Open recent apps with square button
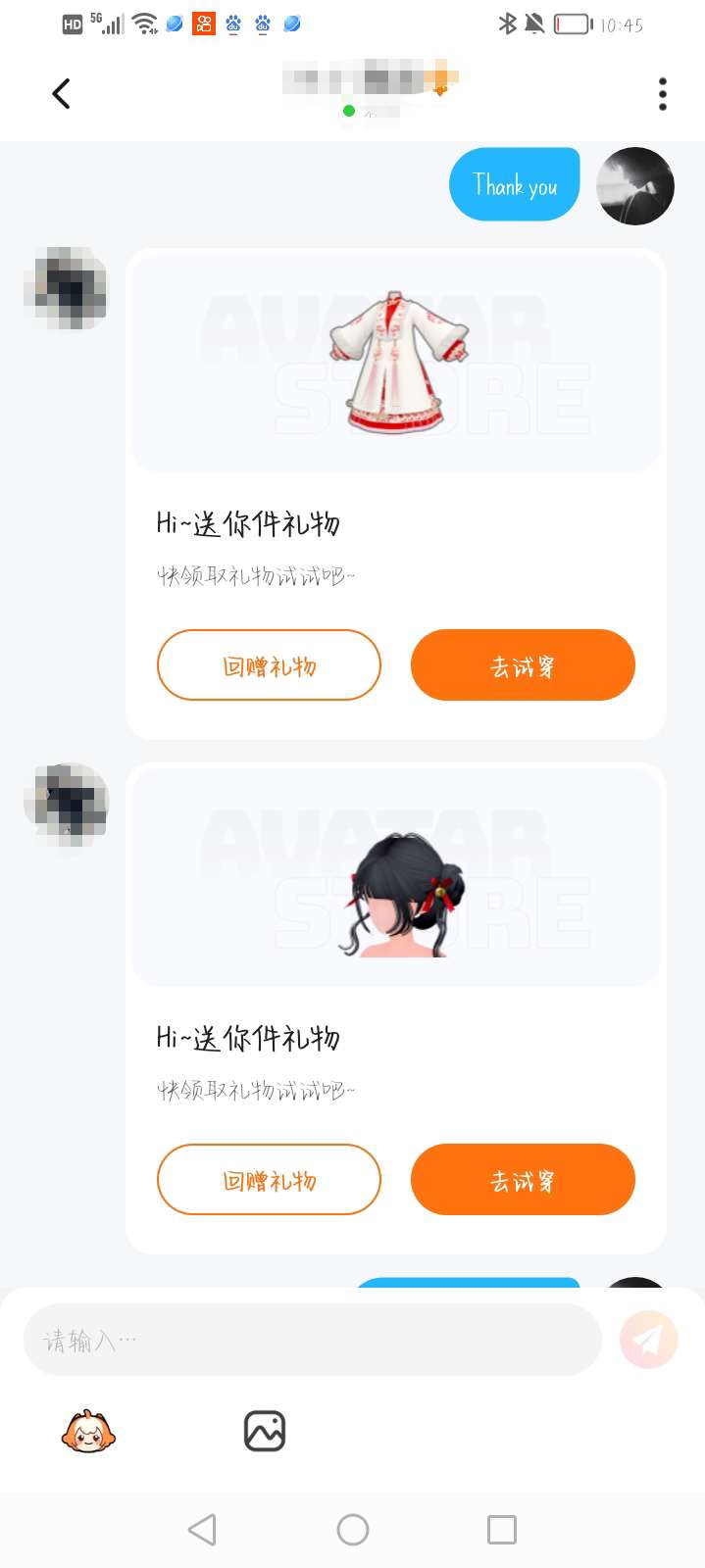 click(x=501, y=1530)
